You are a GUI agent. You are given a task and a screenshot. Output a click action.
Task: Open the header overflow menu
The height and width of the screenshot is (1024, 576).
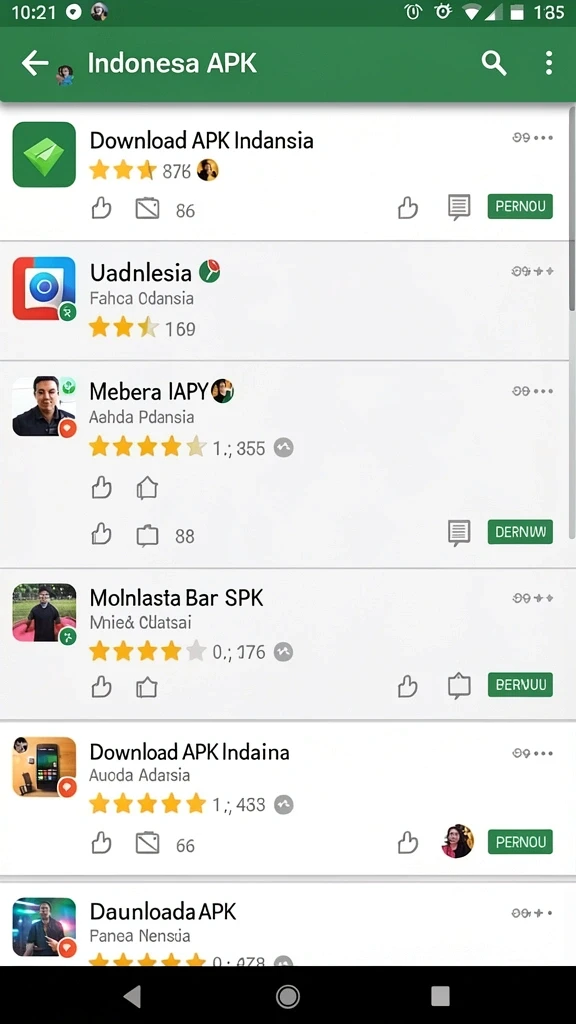549,63
